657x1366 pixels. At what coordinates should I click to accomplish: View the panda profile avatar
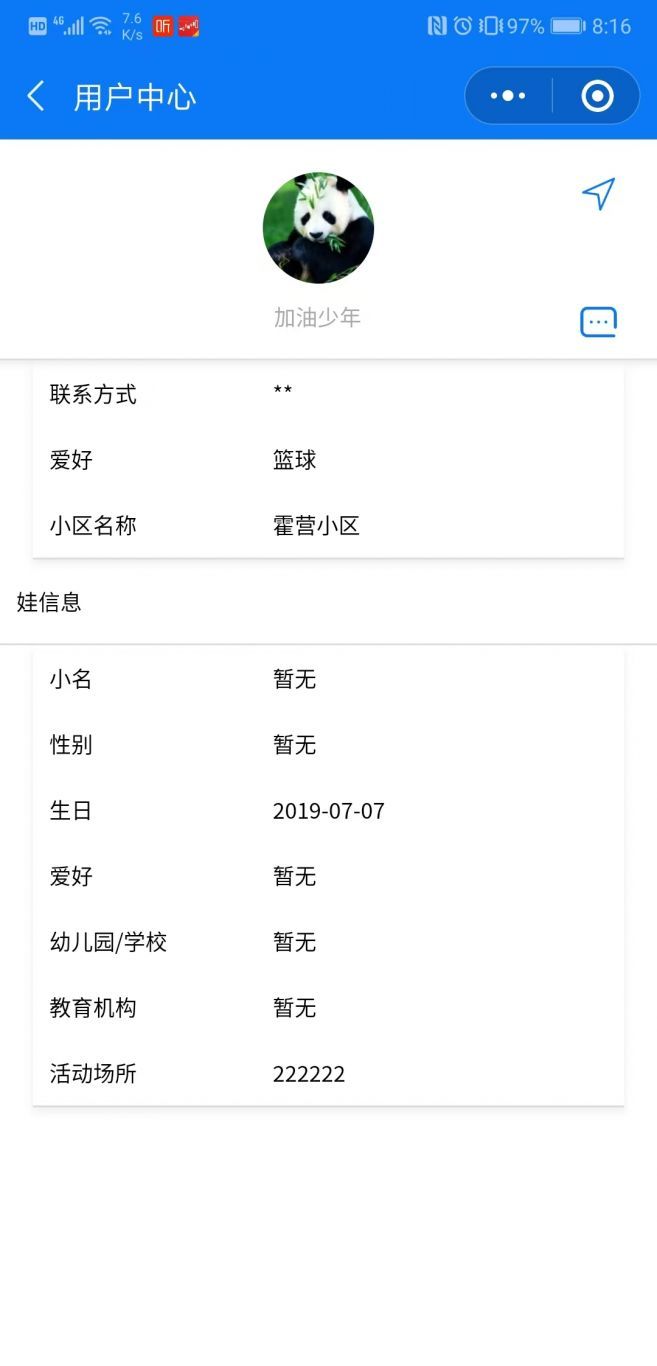(318, 228)
